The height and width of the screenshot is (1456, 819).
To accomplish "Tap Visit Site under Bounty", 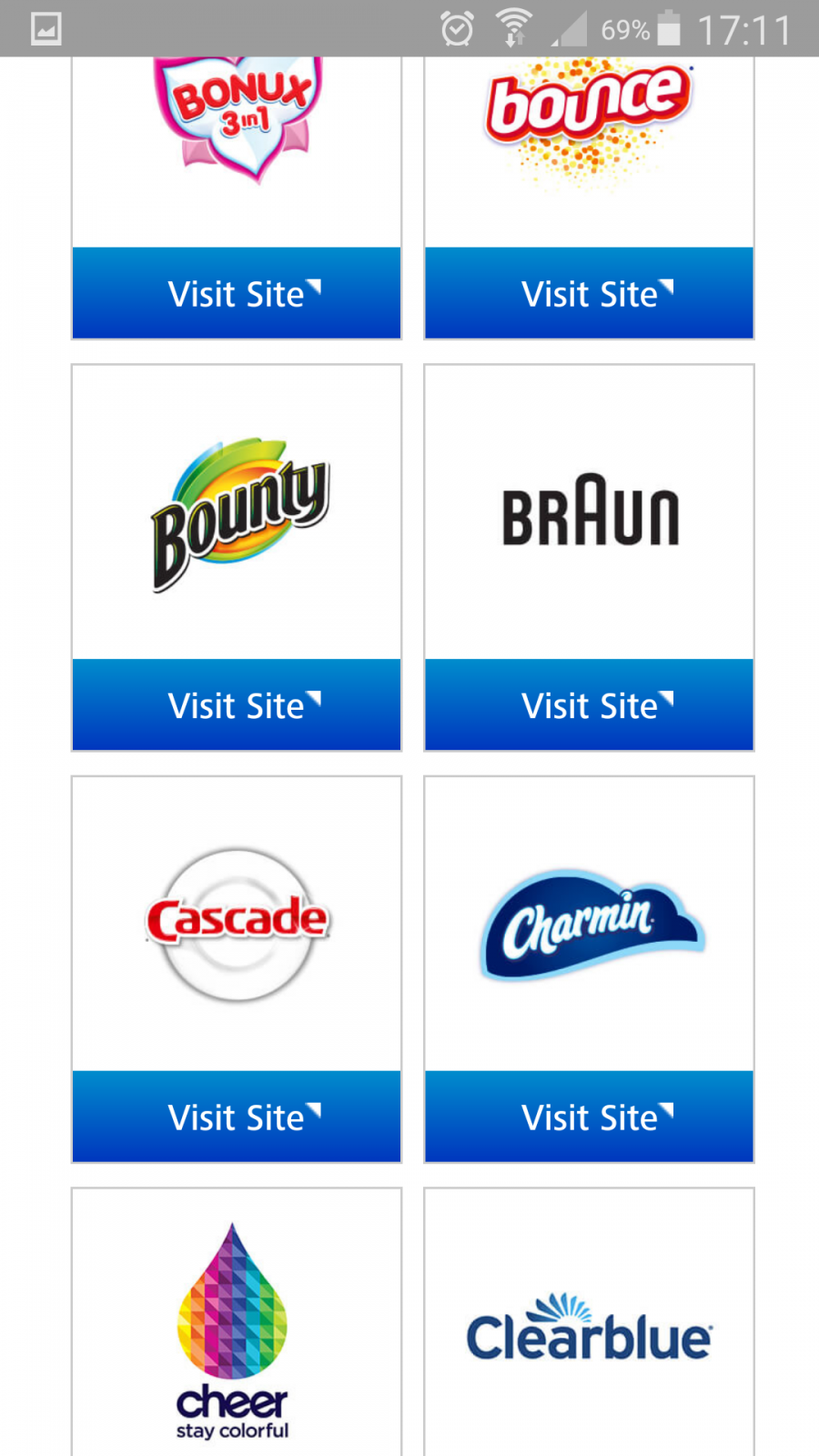I will 237,704.
